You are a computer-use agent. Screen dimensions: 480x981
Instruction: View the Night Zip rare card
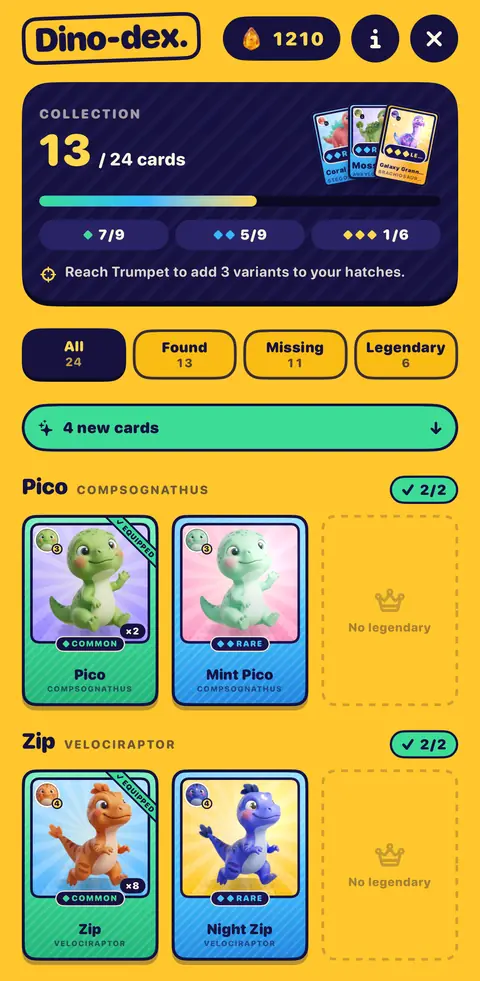(240, 865)
